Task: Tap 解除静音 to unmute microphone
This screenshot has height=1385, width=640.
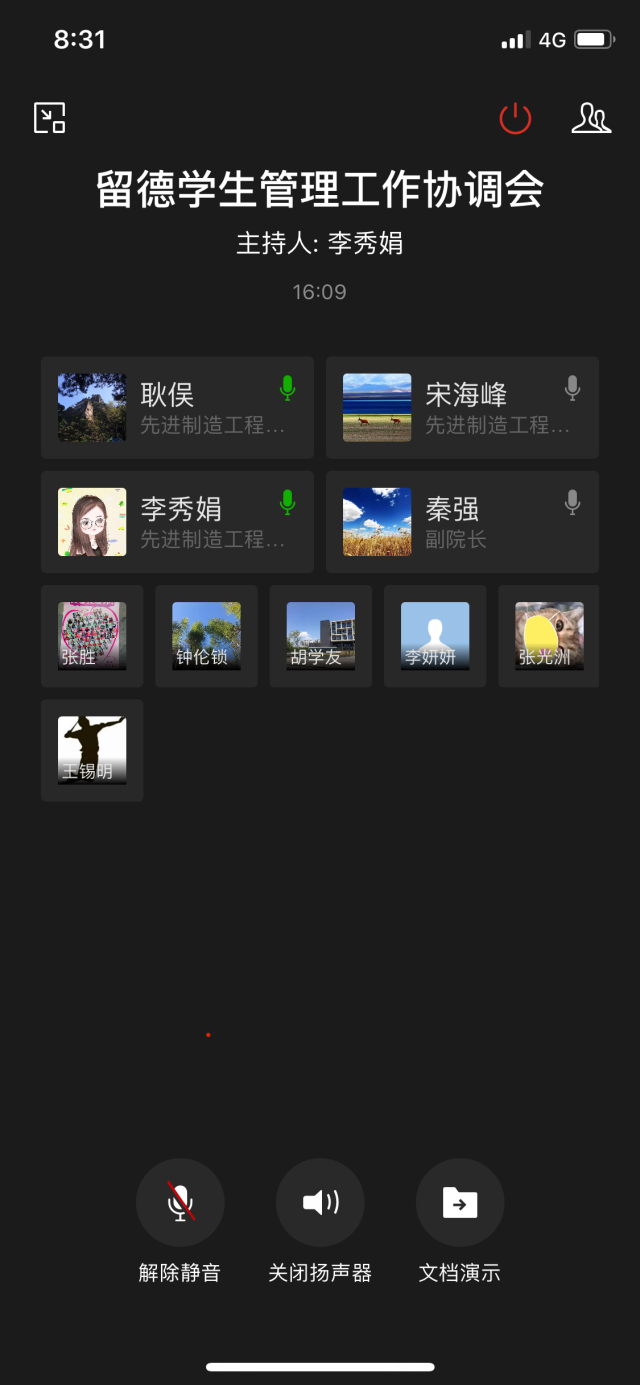Action: [180, 1202]
